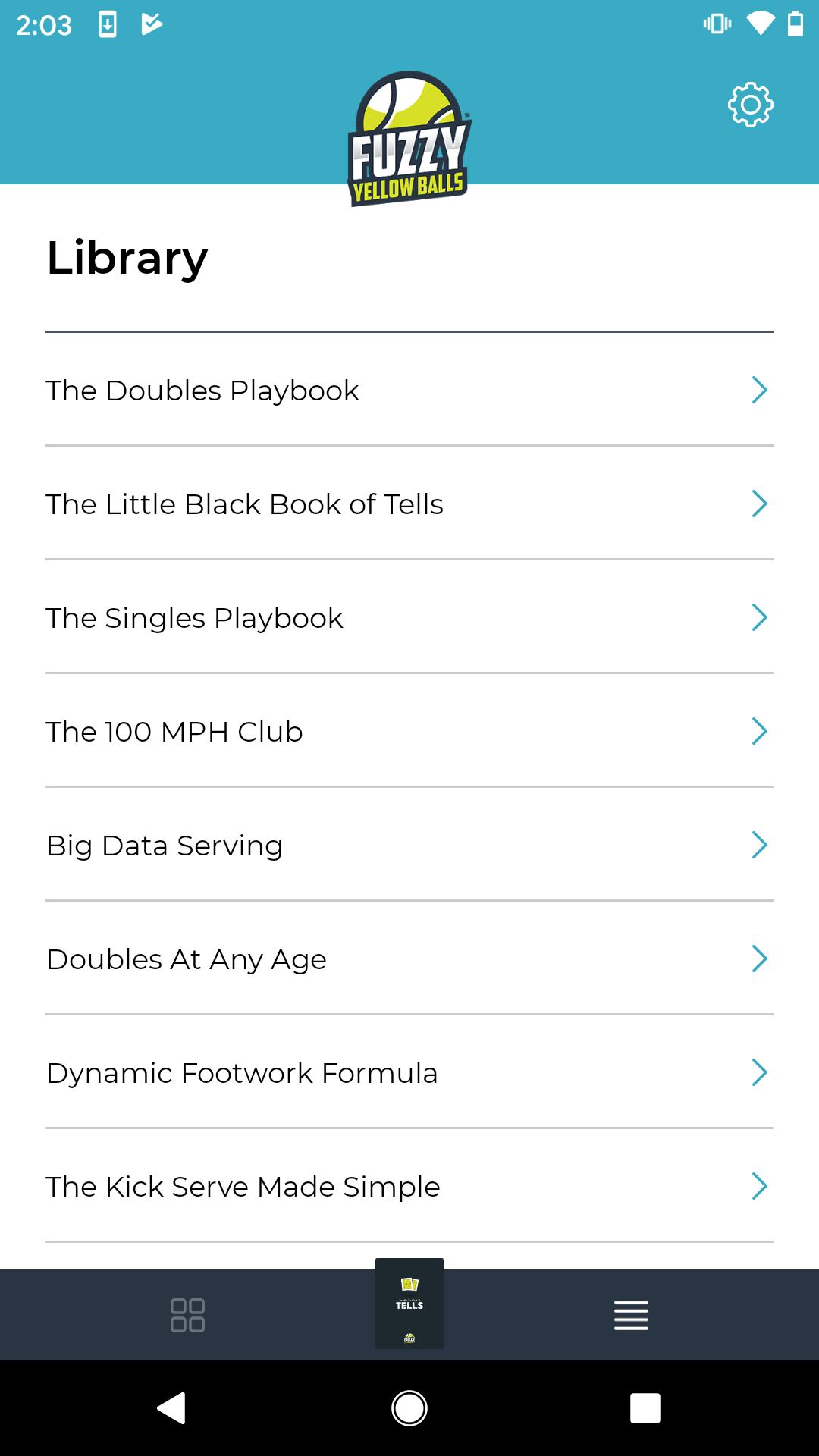
Task: Open The Little Black Book of Tells
Action: click(x=409, y=504)
